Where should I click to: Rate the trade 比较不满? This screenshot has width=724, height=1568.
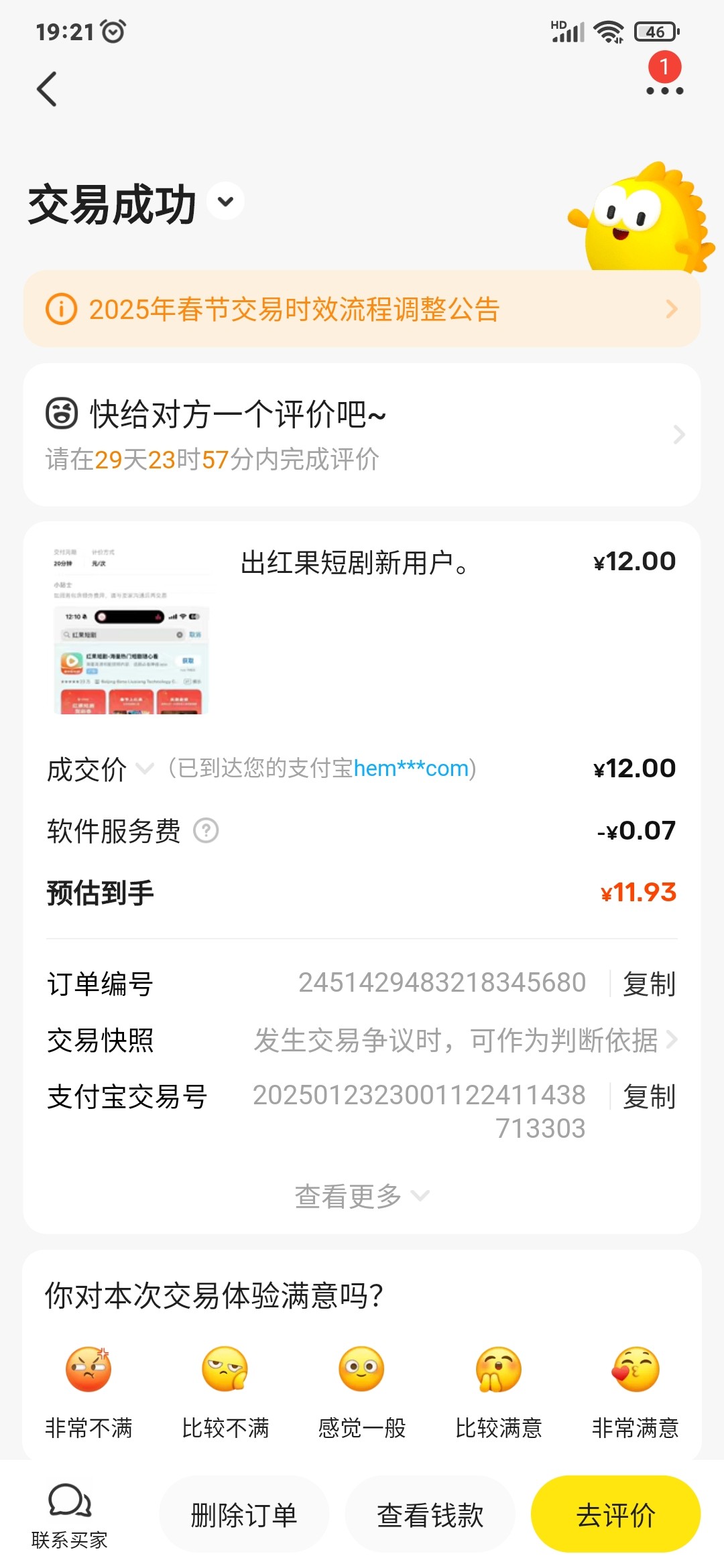[x=225, y=1387]
